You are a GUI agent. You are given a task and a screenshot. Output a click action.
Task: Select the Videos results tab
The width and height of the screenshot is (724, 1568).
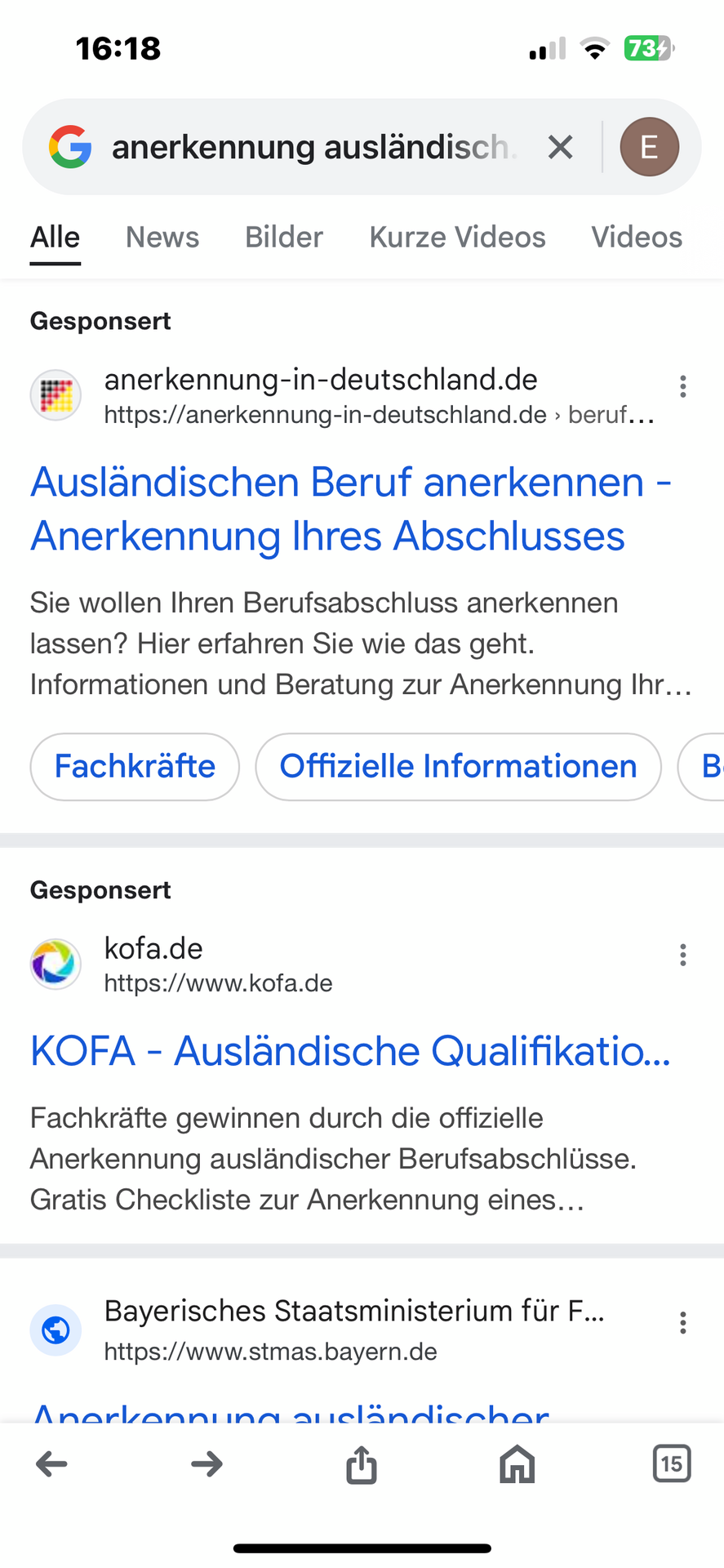[637, 237]
